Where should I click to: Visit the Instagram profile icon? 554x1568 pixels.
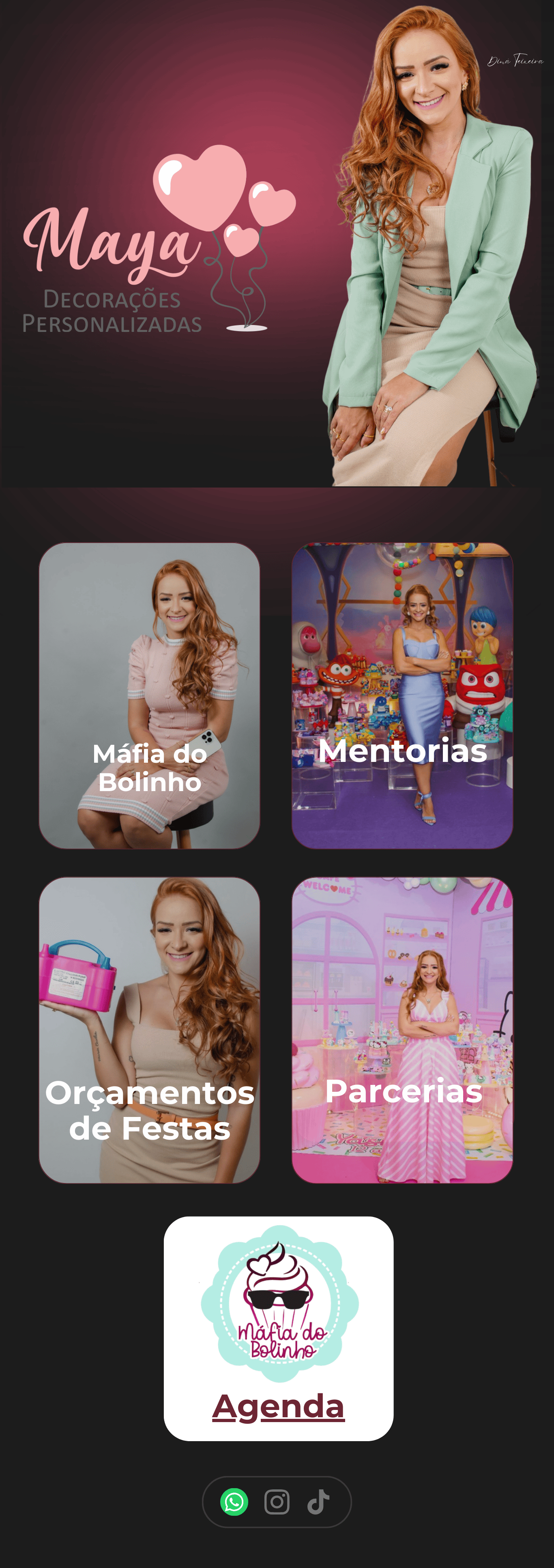pyautogui.click(x=277, y=1502)
